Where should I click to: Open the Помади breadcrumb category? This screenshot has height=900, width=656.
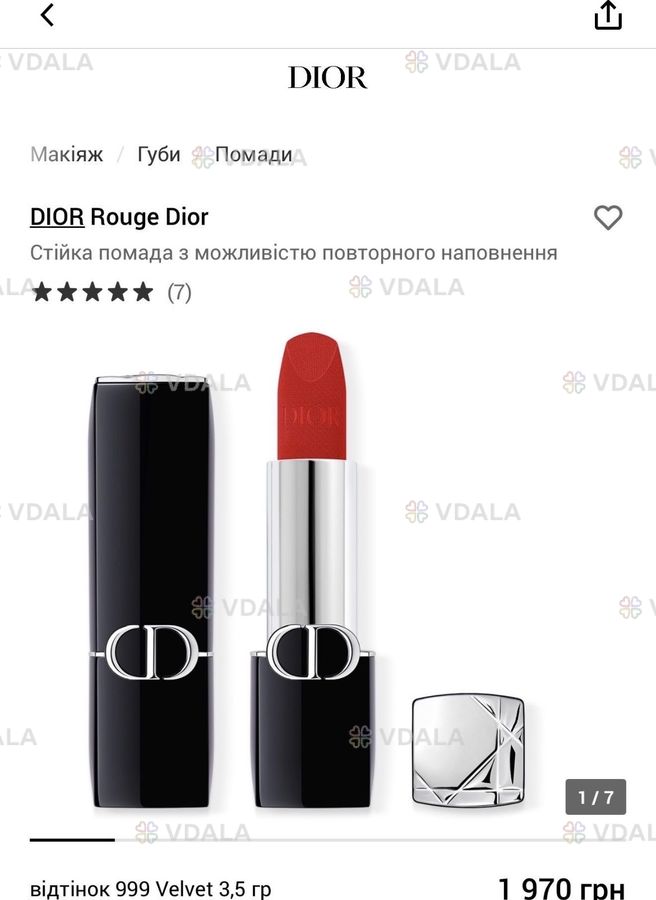(254, 154)
